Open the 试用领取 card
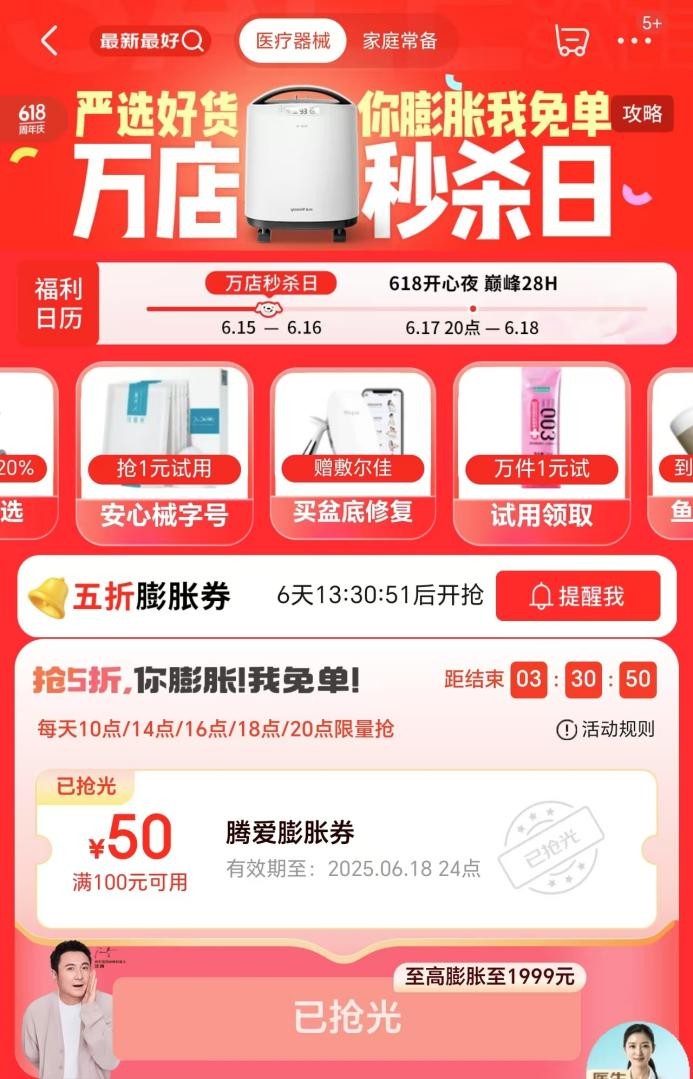693x1079 pixels. [541, 455]
